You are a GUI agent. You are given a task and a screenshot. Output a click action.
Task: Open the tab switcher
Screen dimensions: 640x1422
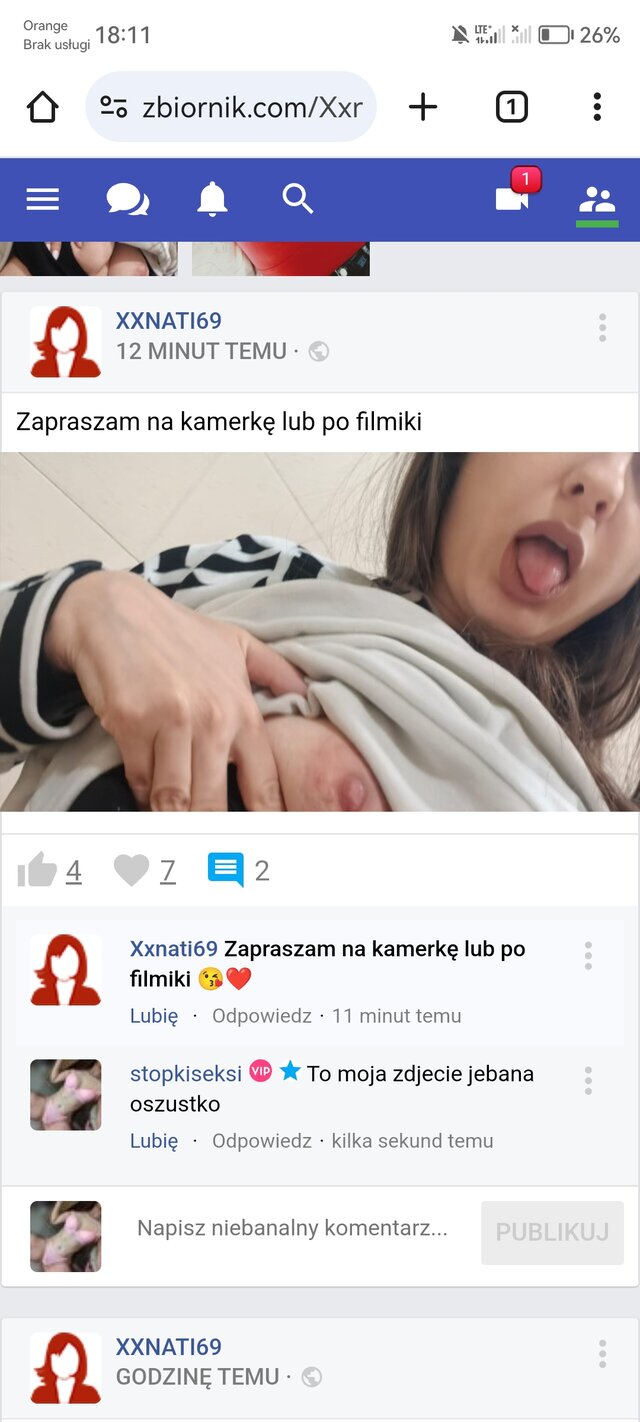[511, 107]
